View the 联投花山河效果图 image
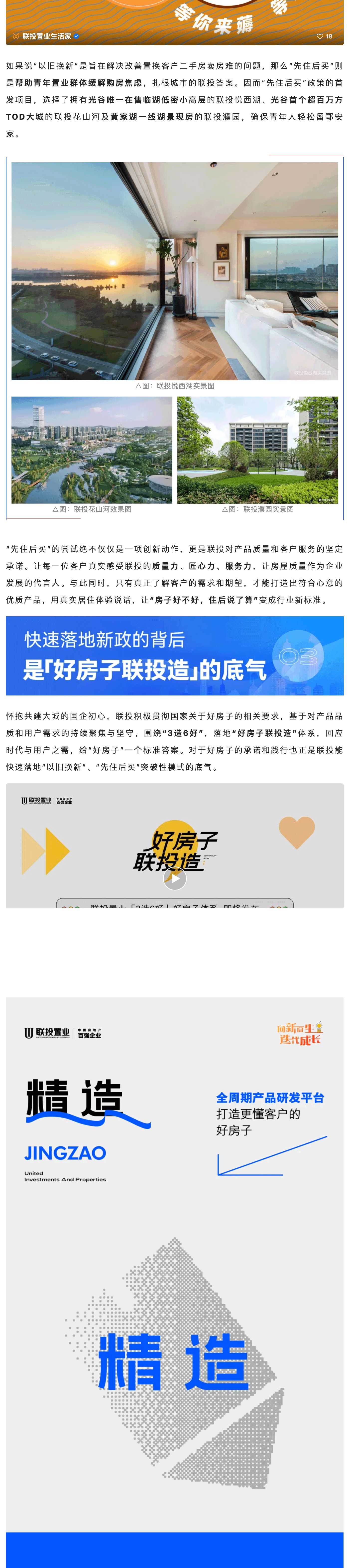 92,450
